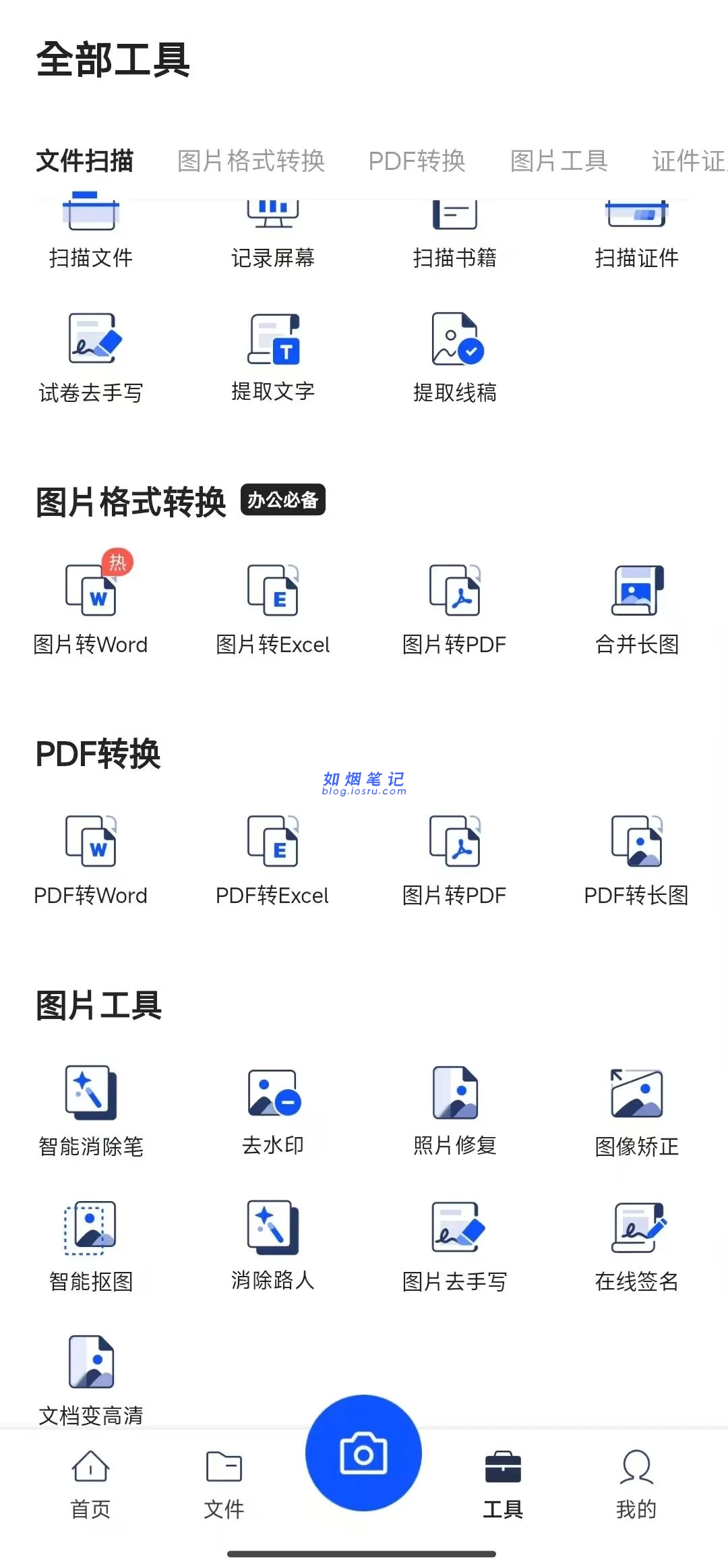Switch to the 文件 tab
The image size is (728, 1568).
pos(224,1484)
